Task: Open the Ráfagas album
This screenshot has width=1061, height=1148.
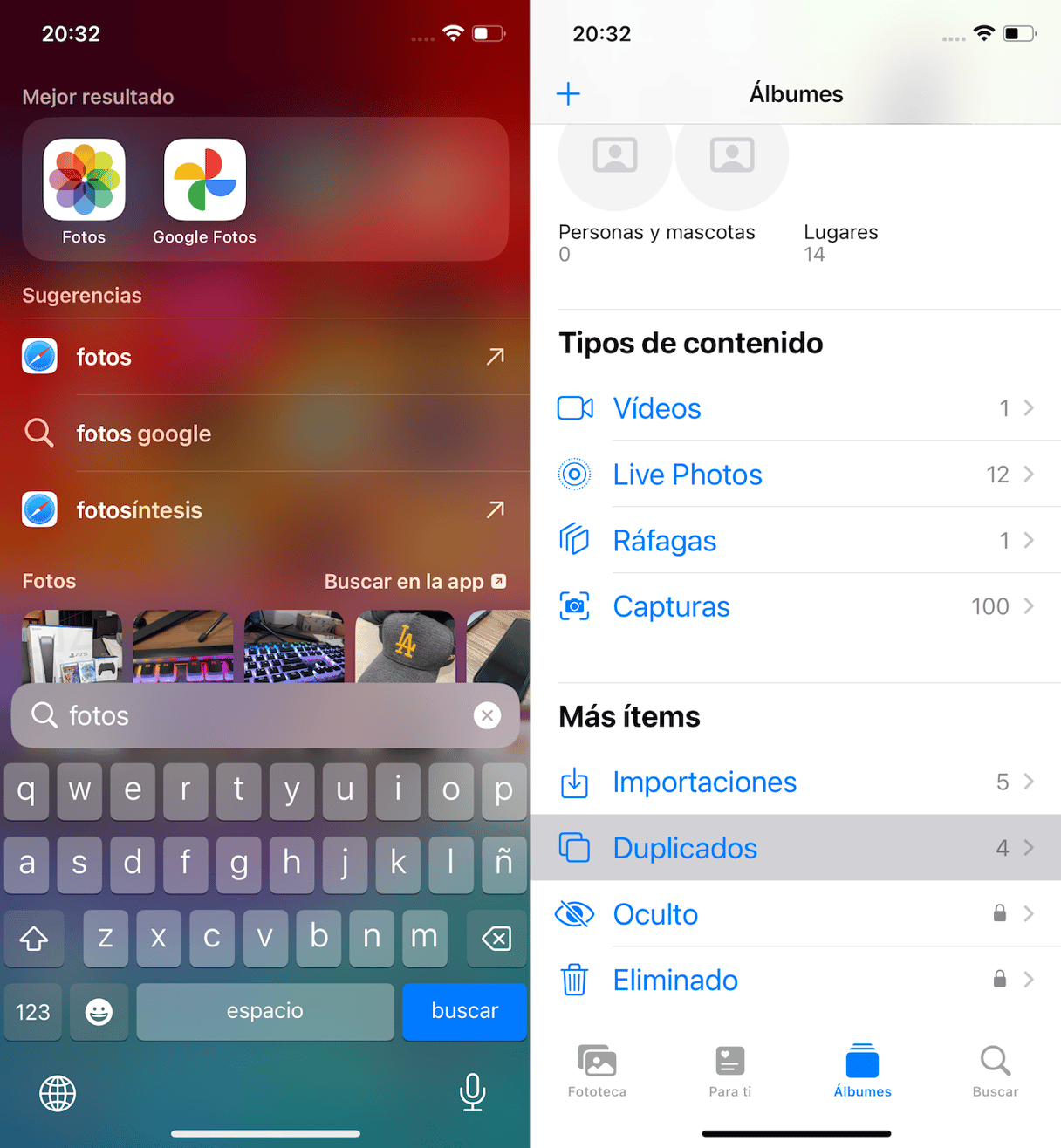Action: point(664,541)
